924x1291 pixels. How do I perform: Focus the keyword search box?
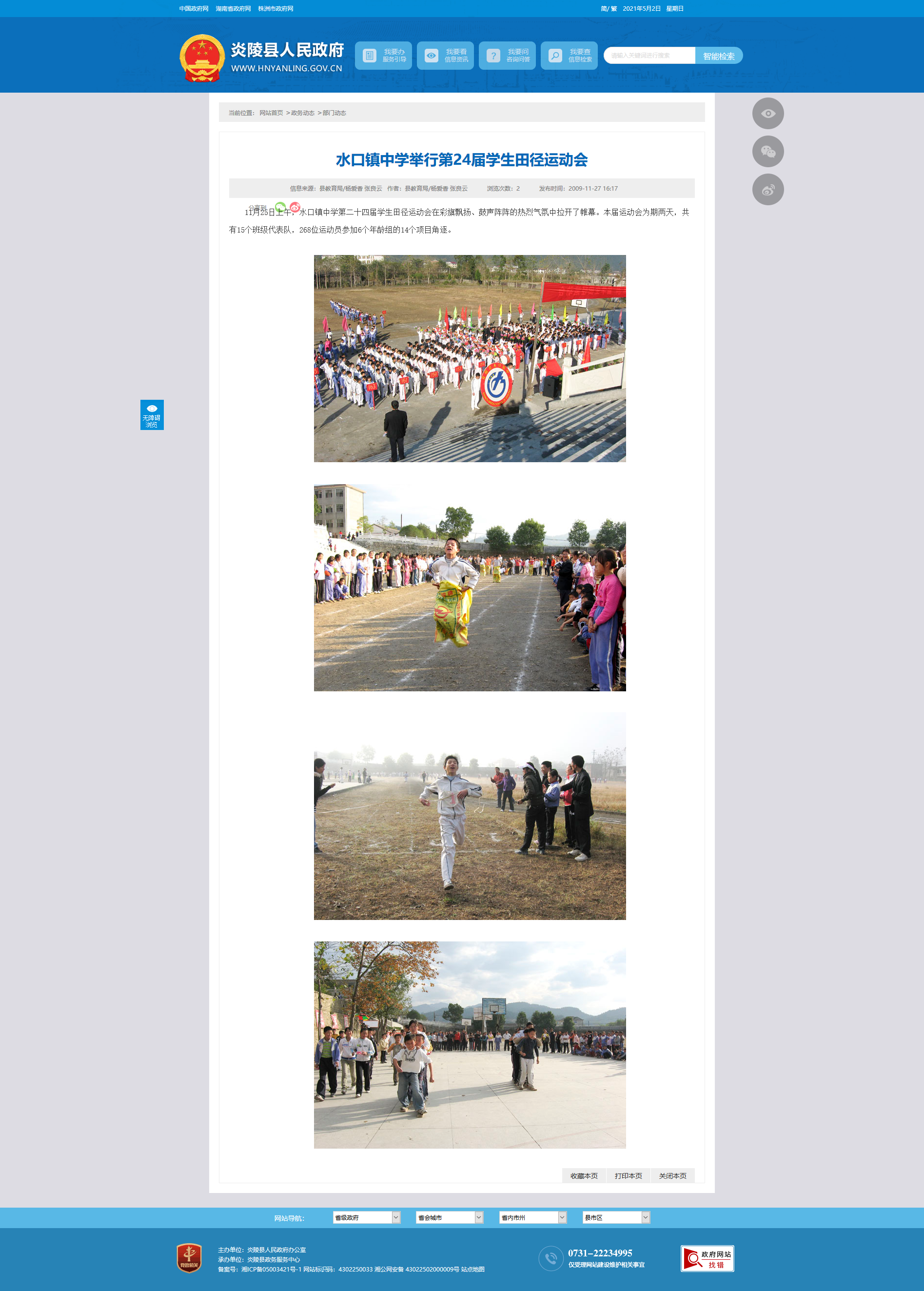tap(649, 56)
